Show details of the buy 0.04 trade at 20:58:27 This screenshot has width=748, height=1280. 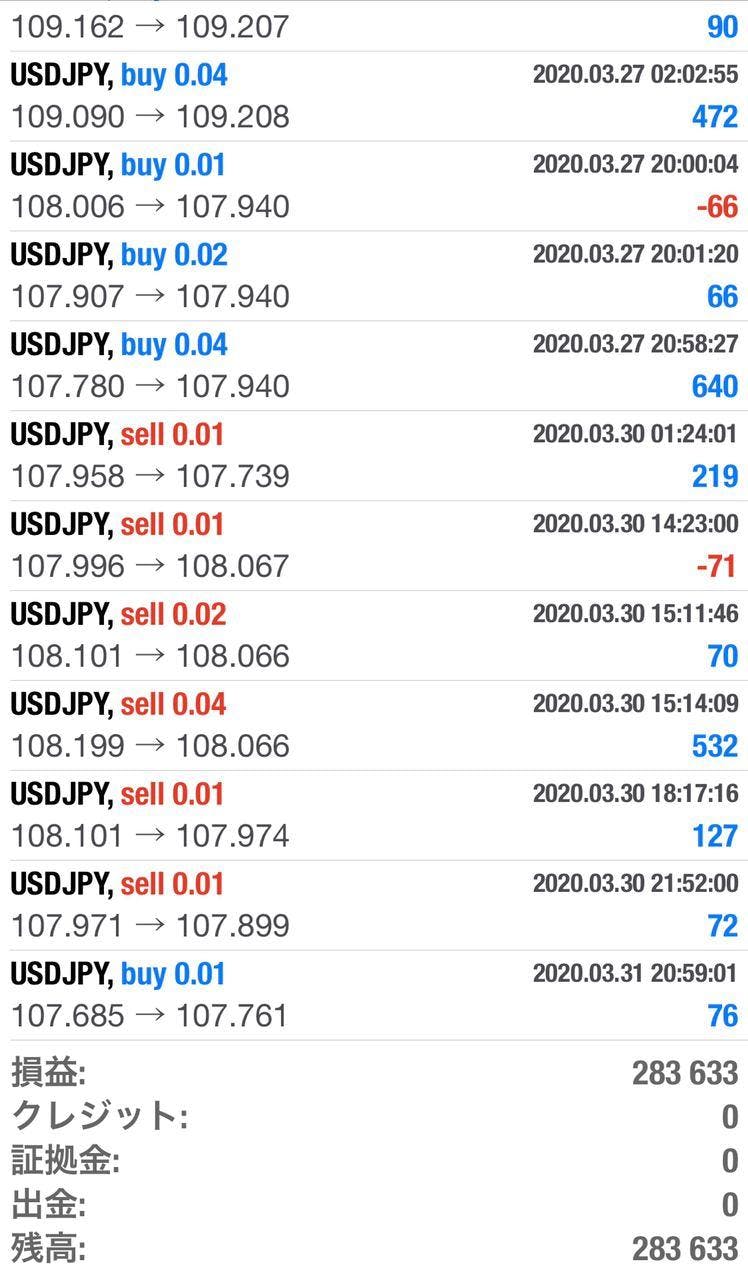point(374,366)
